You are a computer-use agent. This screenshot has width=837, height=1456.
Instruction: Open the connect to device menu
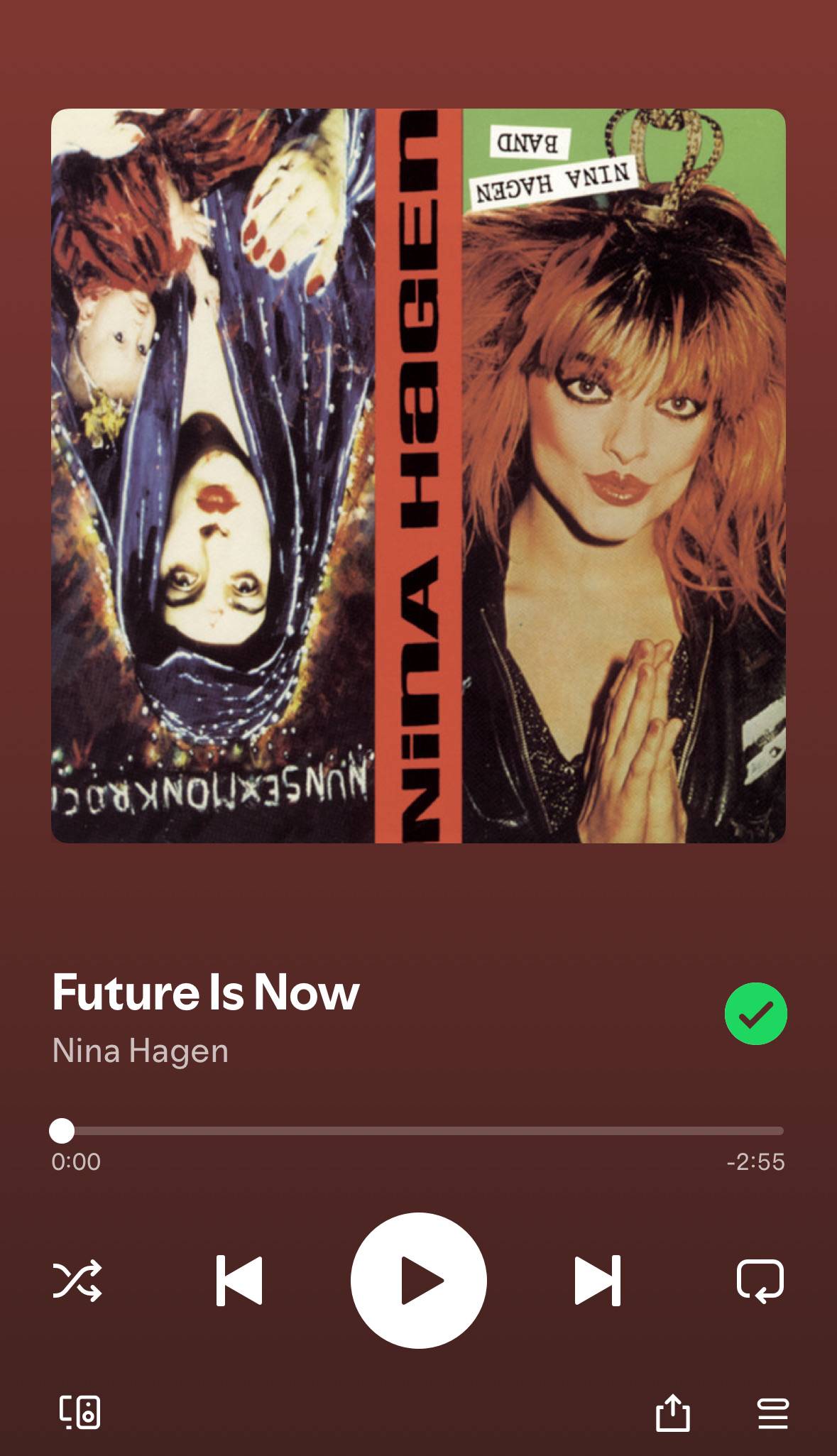(80, 1412)
